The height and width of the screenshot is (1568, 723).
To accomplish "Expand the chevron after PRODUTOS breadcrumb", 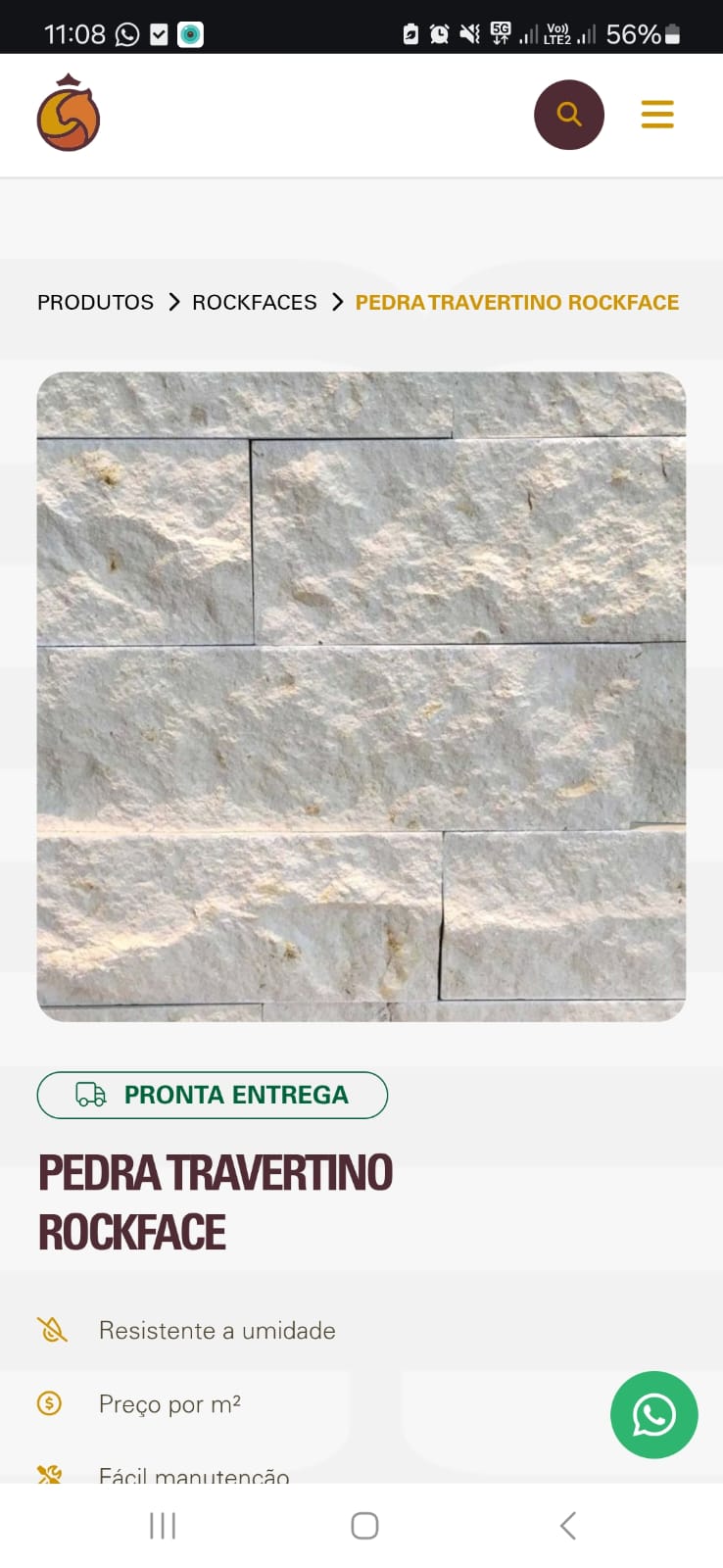I will click(175, 302).
